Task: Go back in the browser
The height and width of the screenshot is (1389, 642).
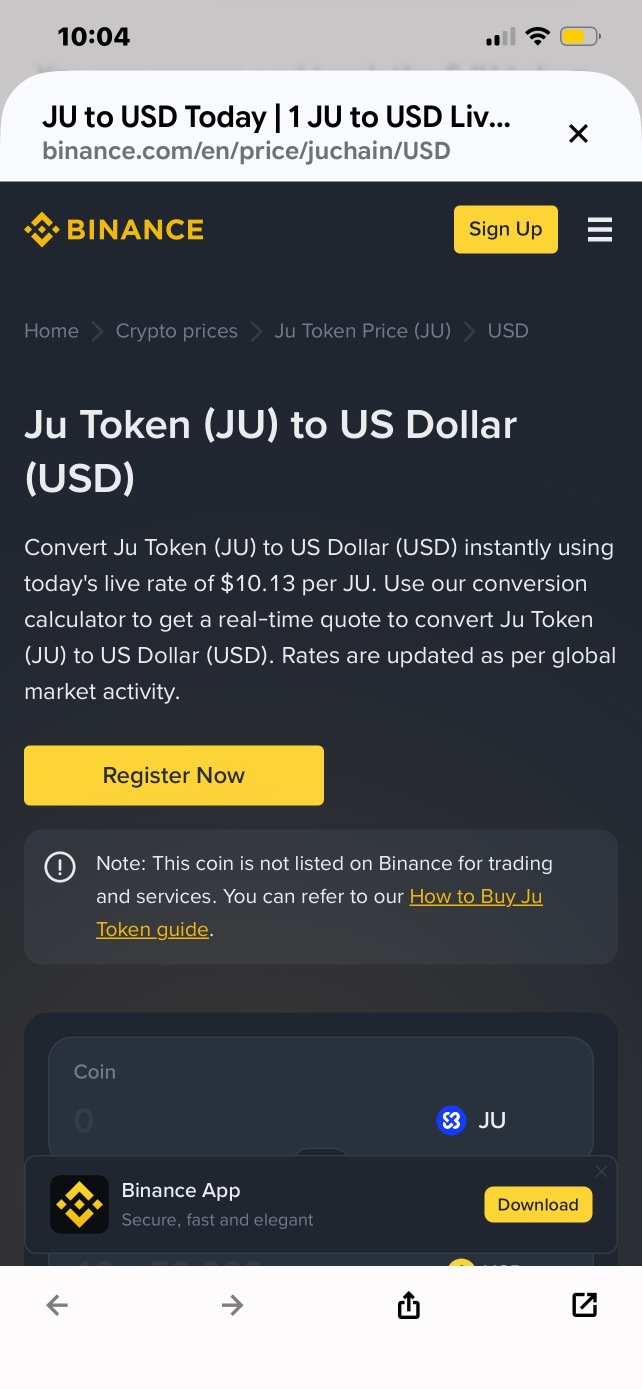Action: click(57, 1305)
